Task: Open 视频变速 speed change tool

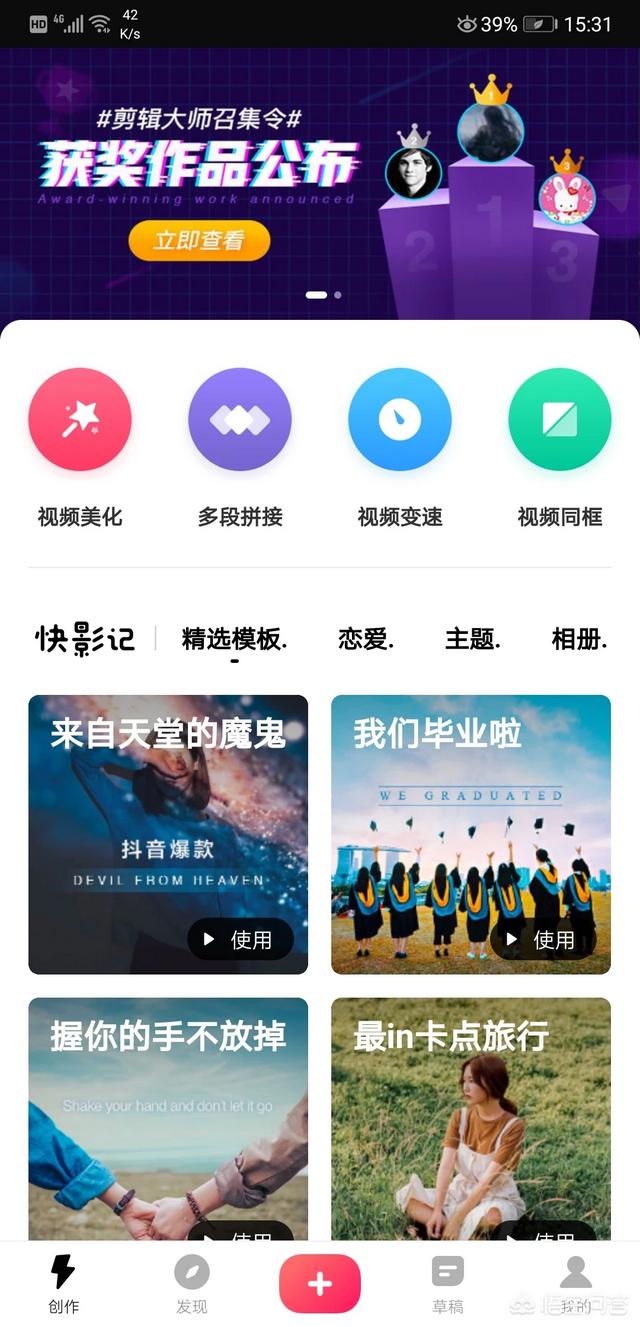Action: (x=400, y=420)
